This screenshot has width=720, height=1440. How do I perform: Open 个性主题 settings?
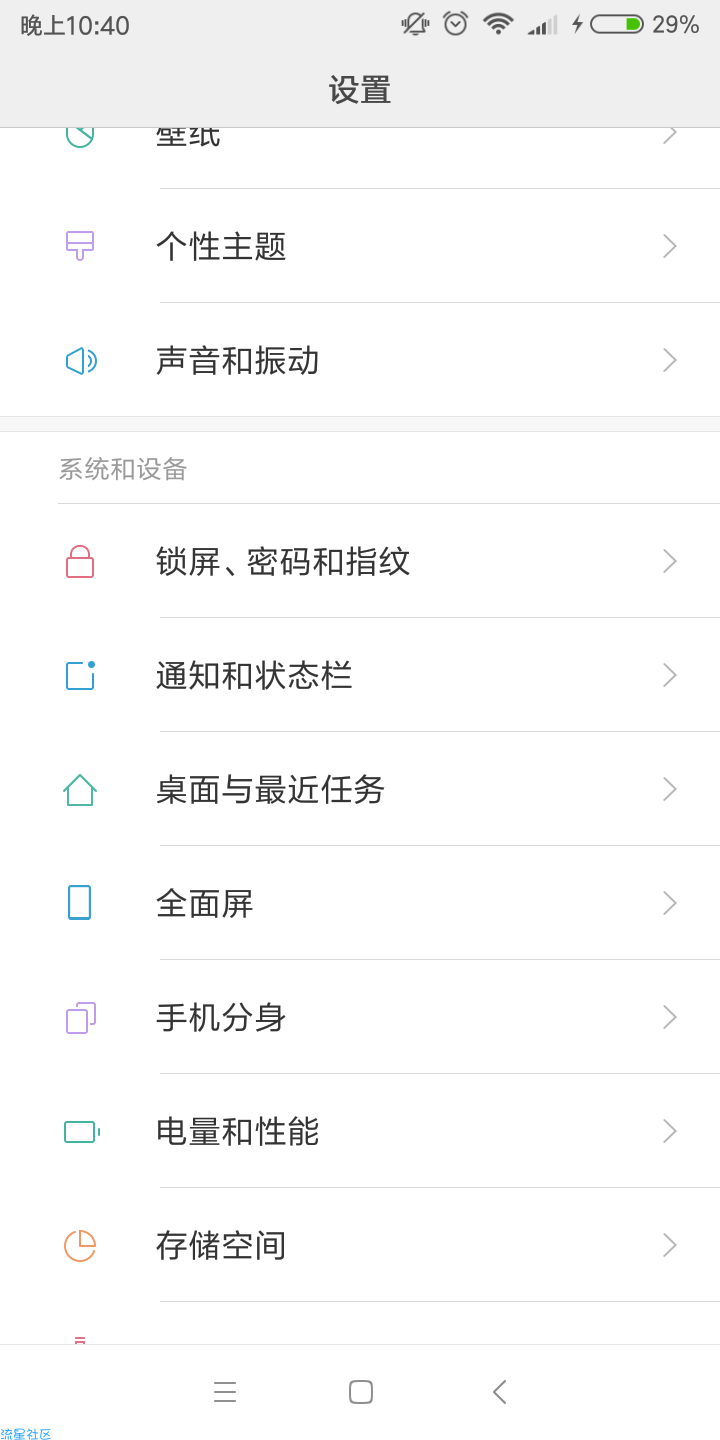360,246
